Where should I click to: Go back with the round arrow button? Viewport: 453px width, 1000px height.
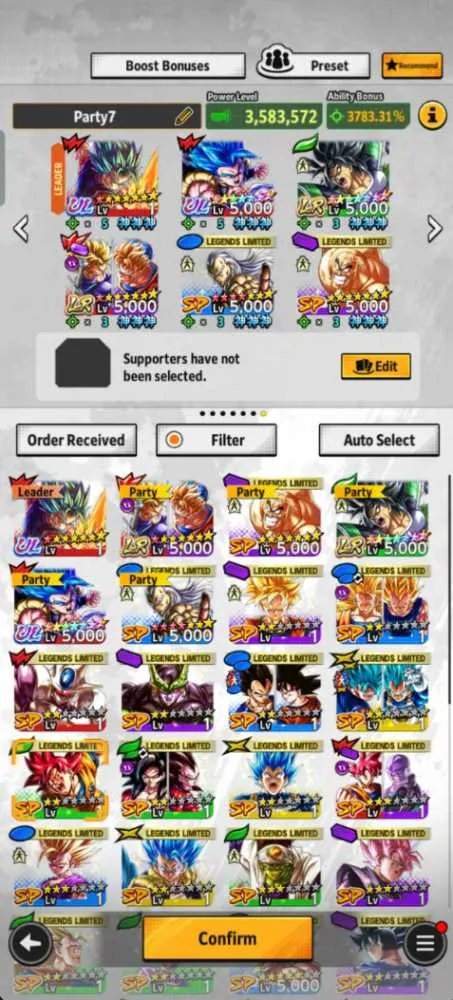pos(30,943)
